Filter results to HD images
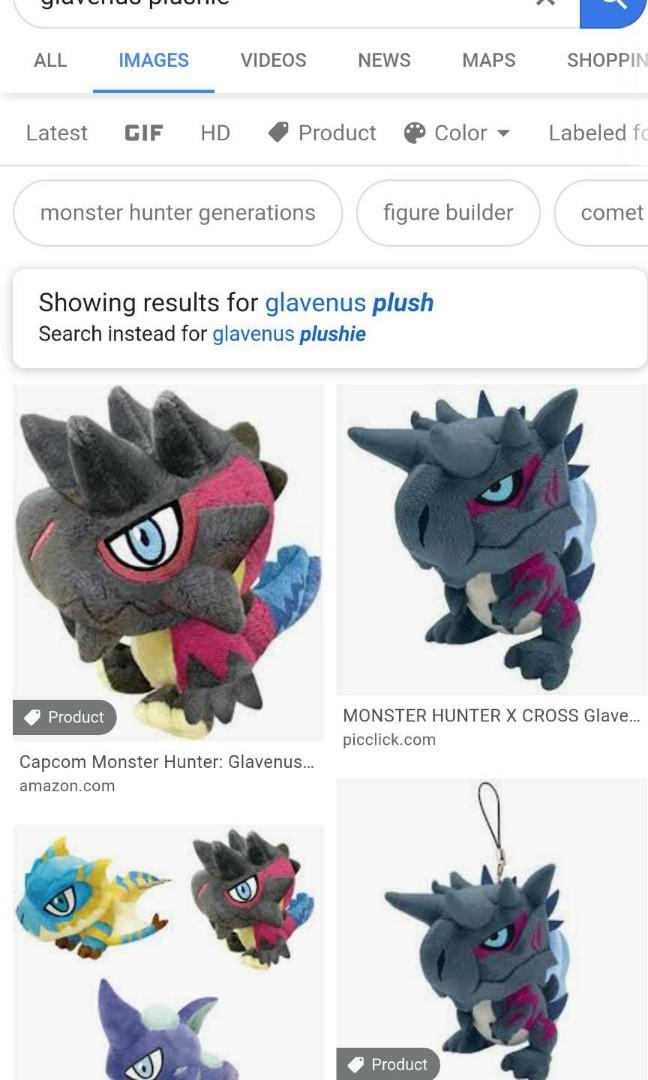 [215, 133]
